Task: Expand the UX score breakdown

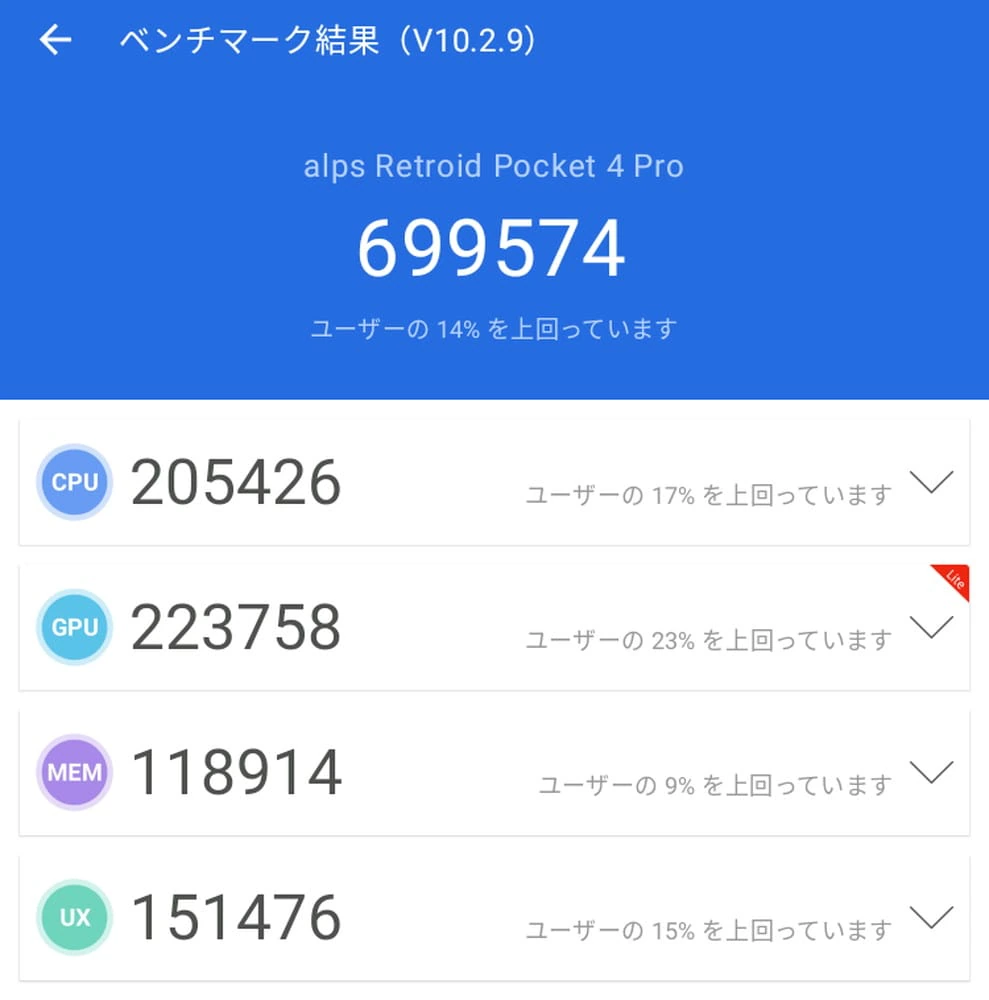Action: tap(931, 918)
